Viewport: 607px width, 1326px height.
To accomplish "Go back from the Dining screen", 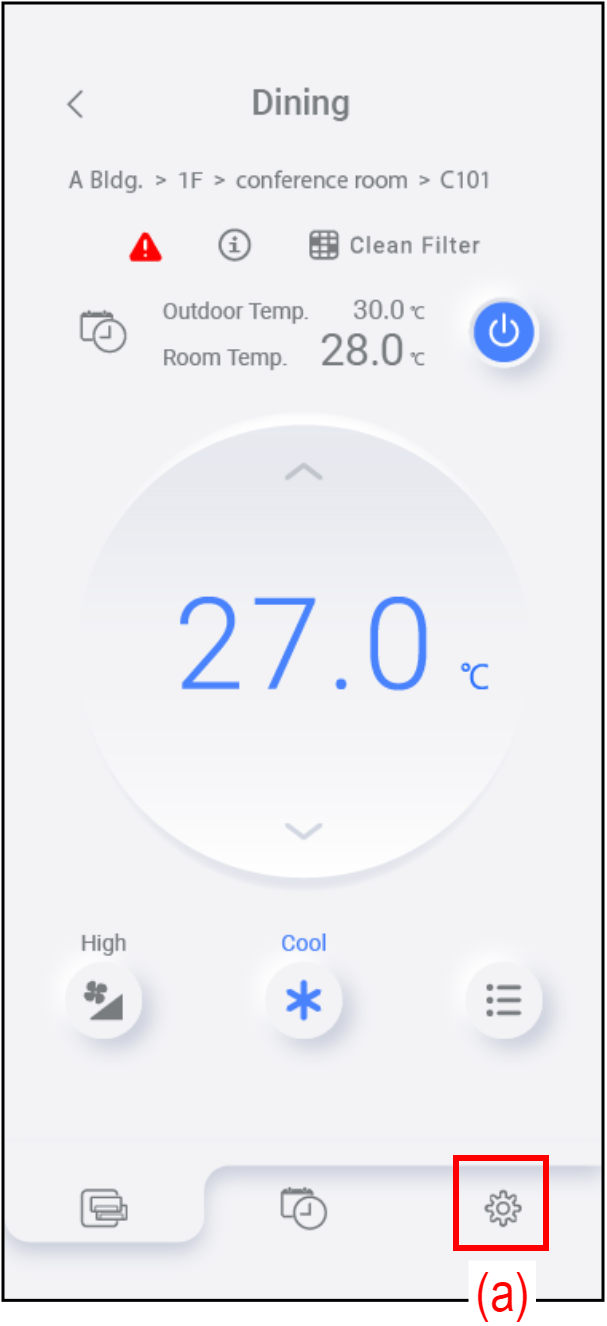I will [x=76, y=104].
